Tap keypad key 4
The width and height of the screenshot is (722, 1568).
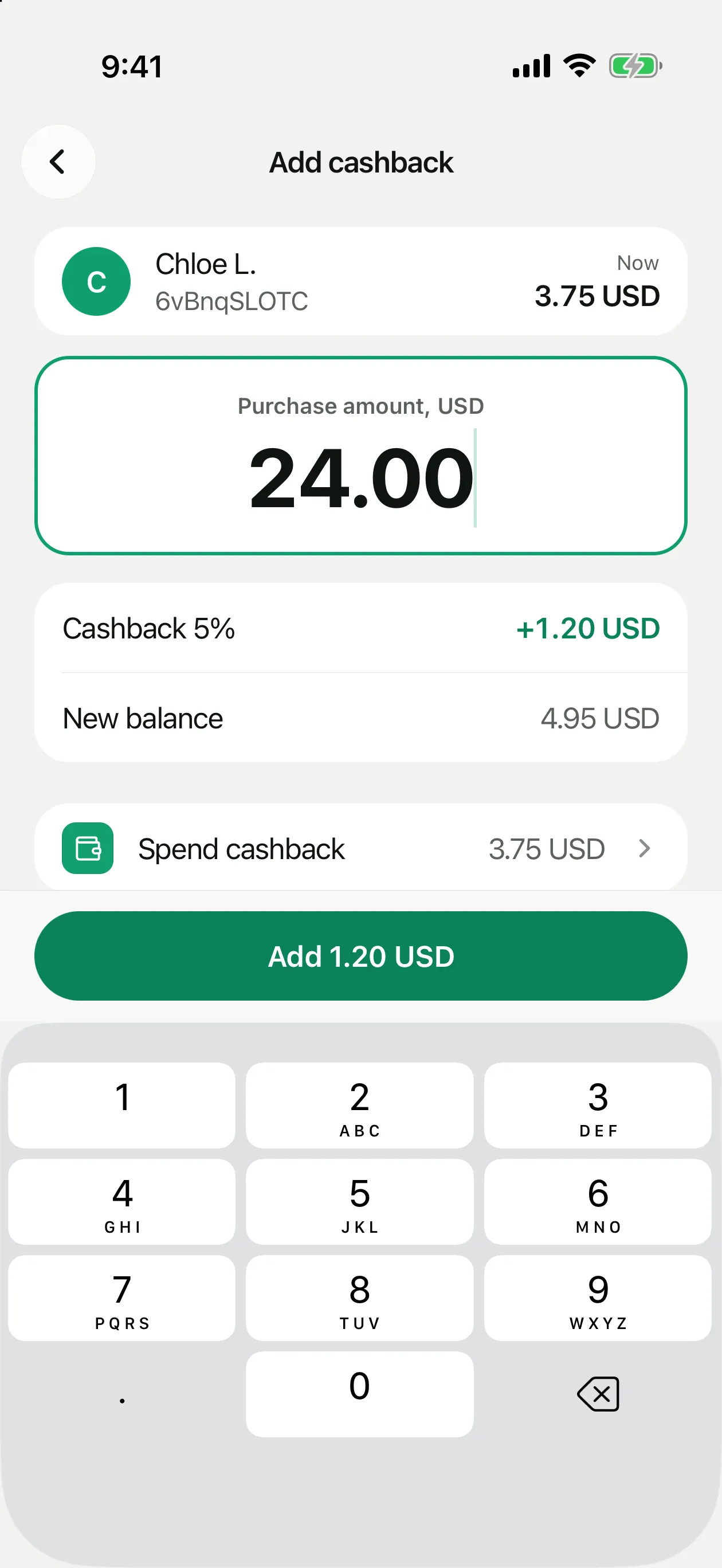pos(121,1202)
